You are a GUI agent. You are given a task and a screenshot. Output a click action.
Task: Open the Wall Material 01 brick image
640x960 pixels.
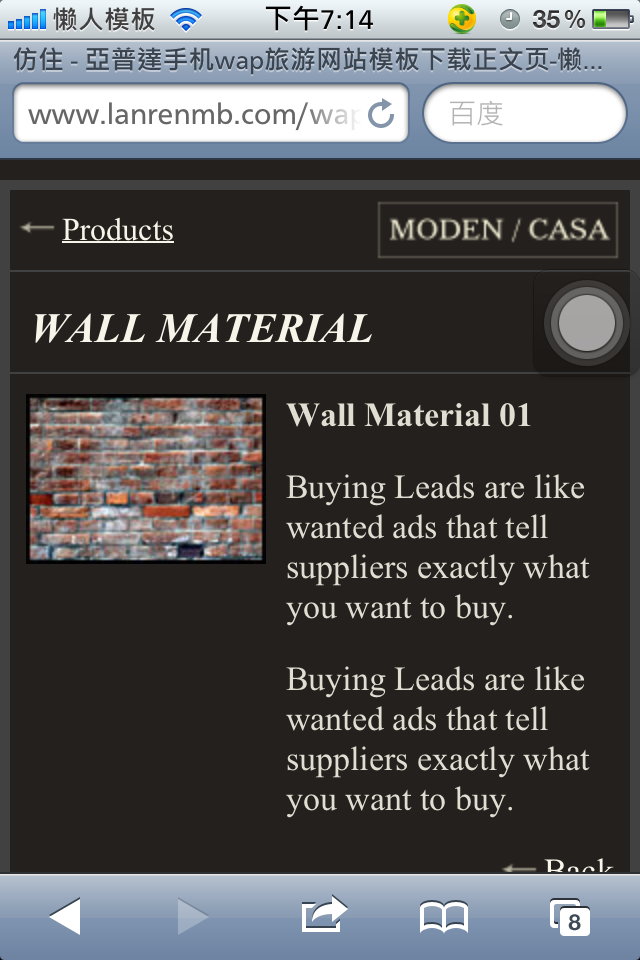coord(146,479)
